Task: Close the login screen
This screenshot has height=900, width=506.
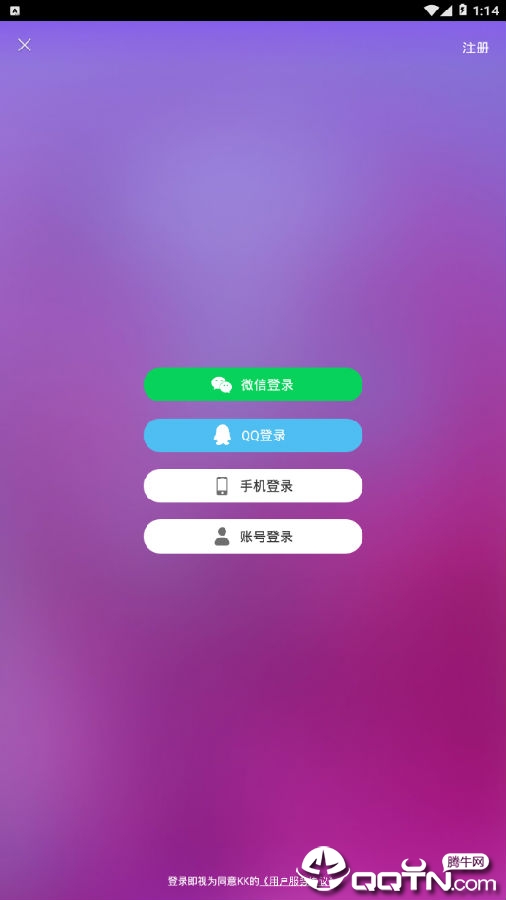Action: click(x=24, y=45)
